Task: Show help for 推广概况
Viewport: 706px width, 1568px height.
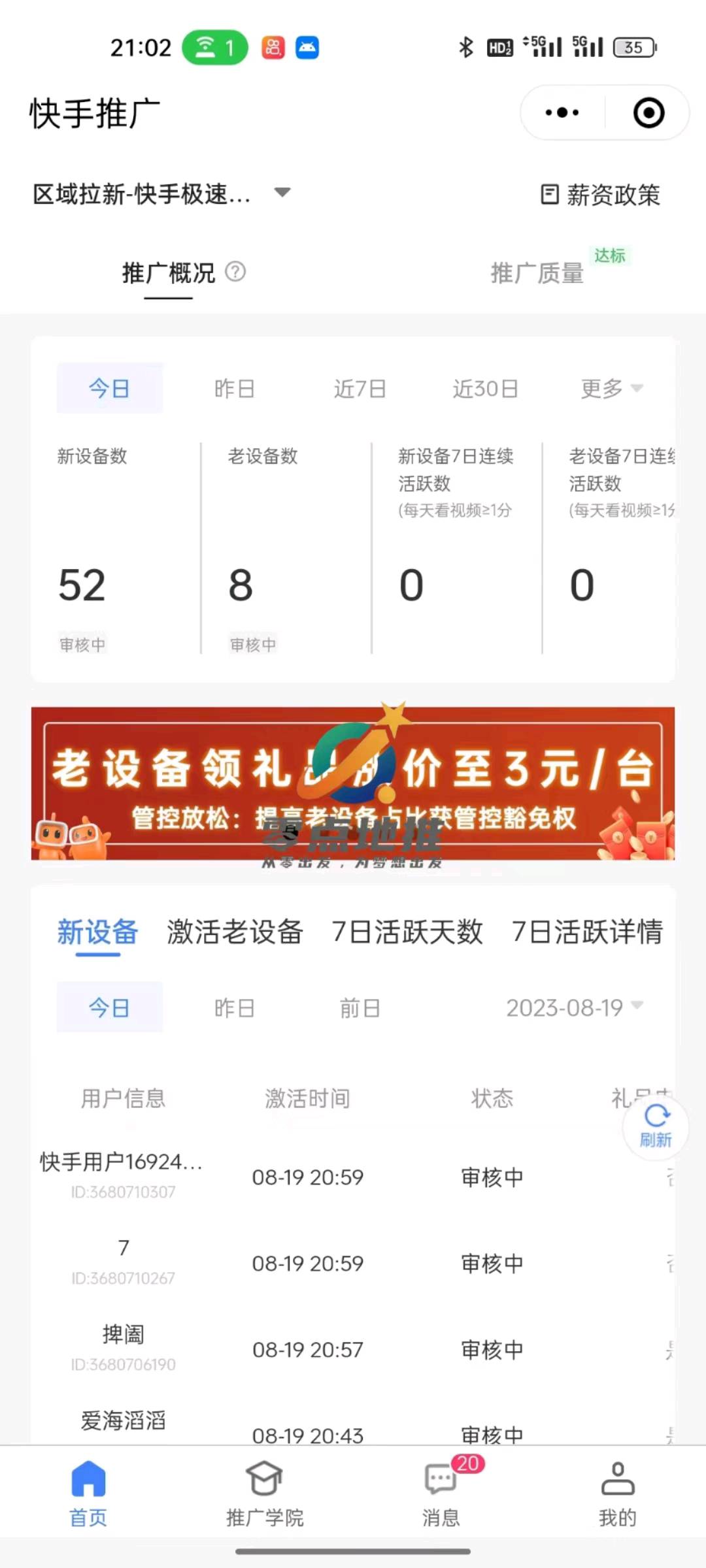Action: (235, 271)
